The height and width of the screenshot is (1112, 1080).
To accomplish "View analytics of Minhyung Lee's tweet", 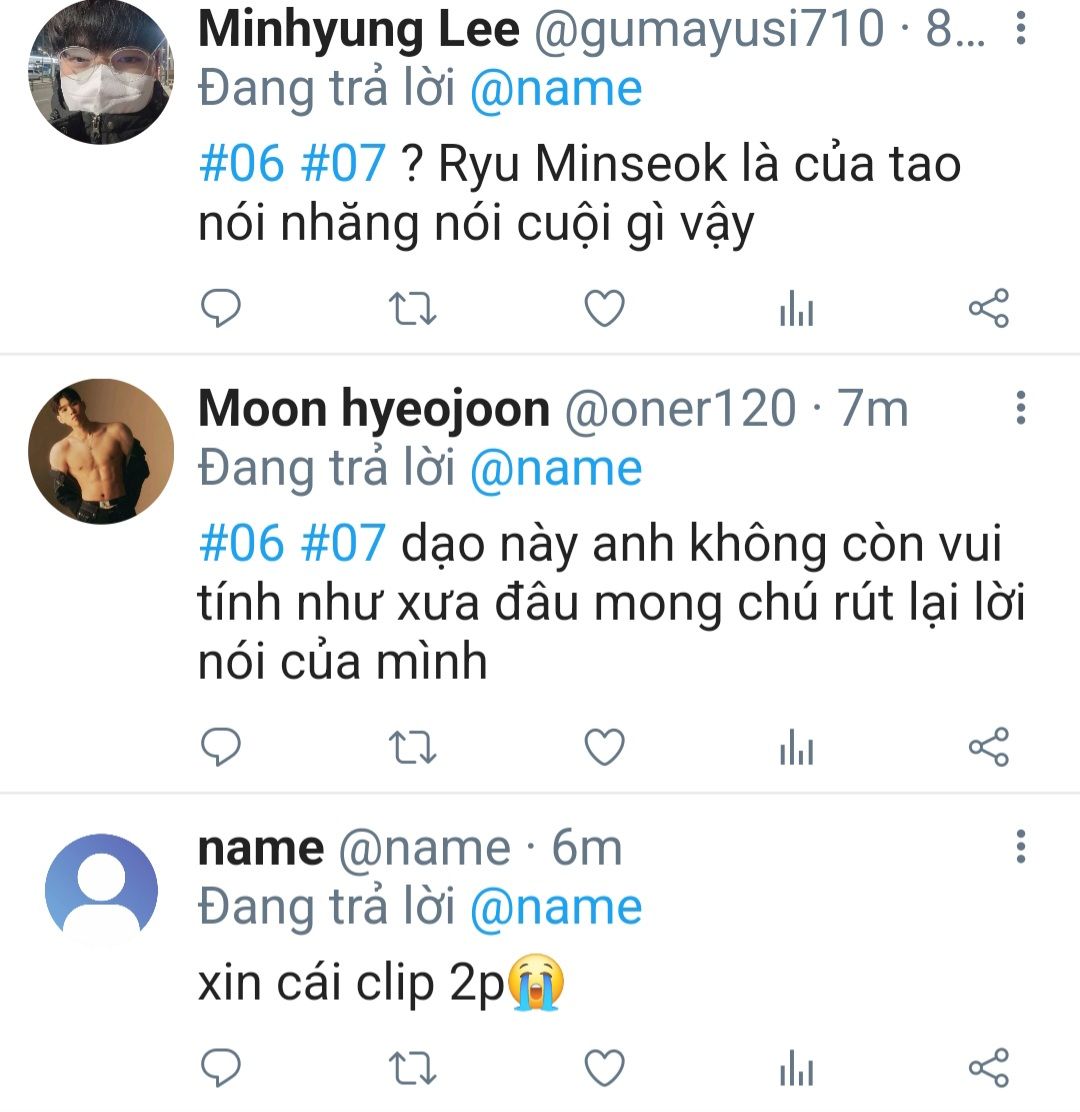I will [796, 312].
